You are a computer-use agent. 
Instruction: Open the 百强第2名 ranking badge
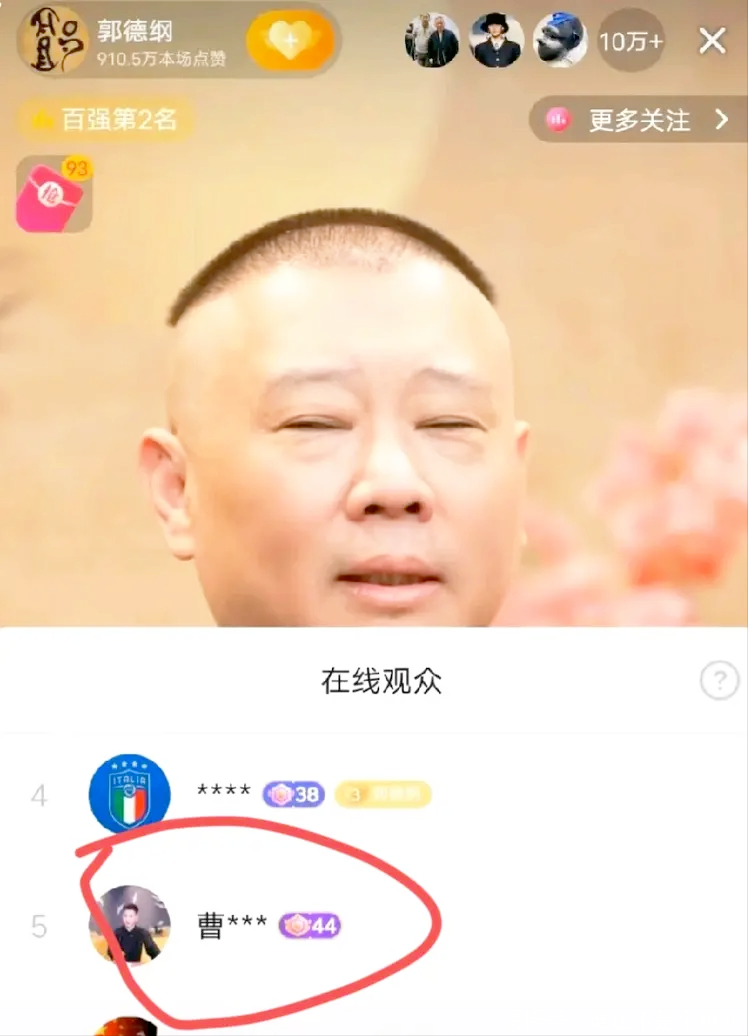[106, 120]
